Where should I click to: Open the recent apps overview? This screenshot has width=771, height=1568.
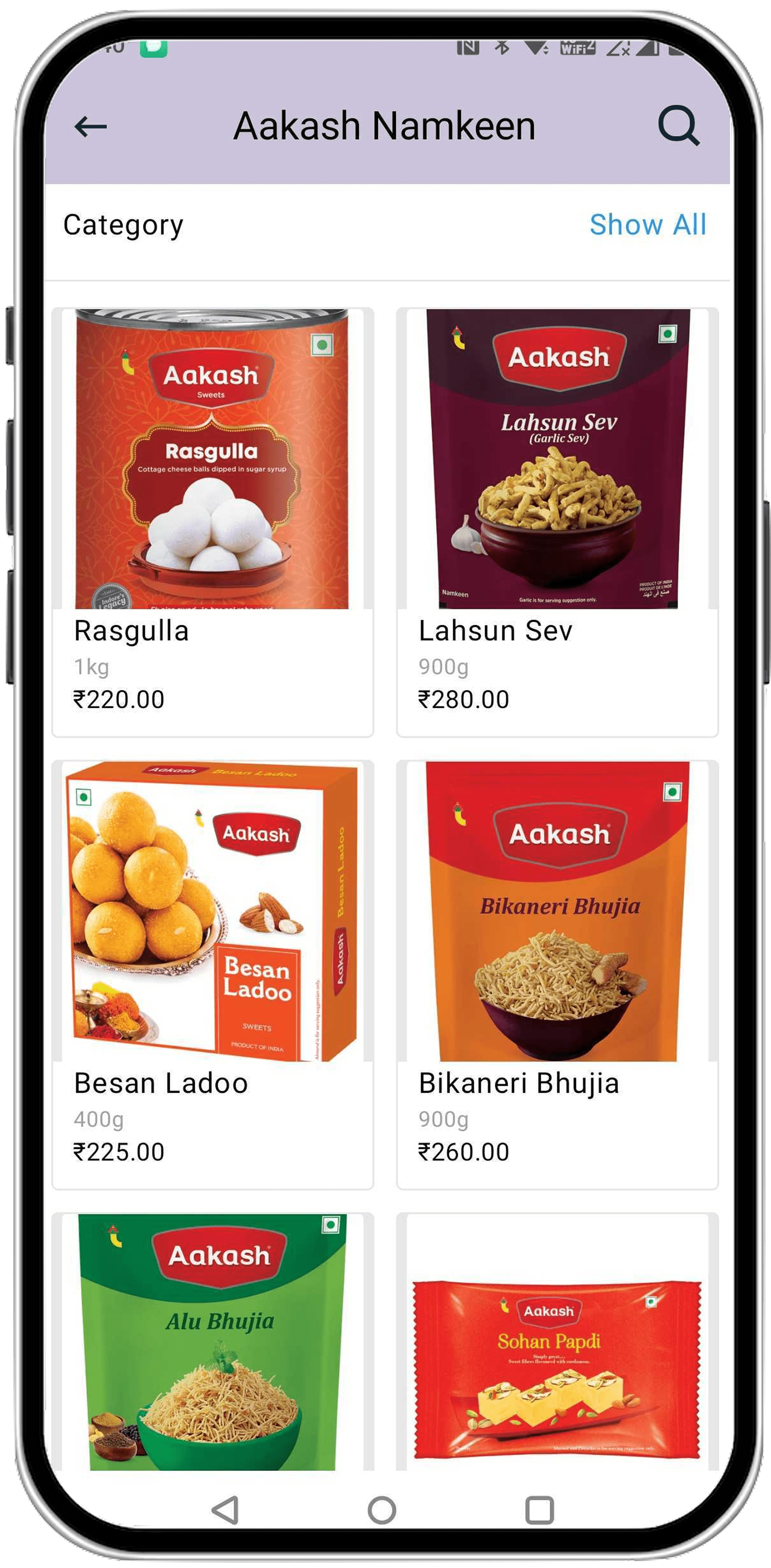539,1510
